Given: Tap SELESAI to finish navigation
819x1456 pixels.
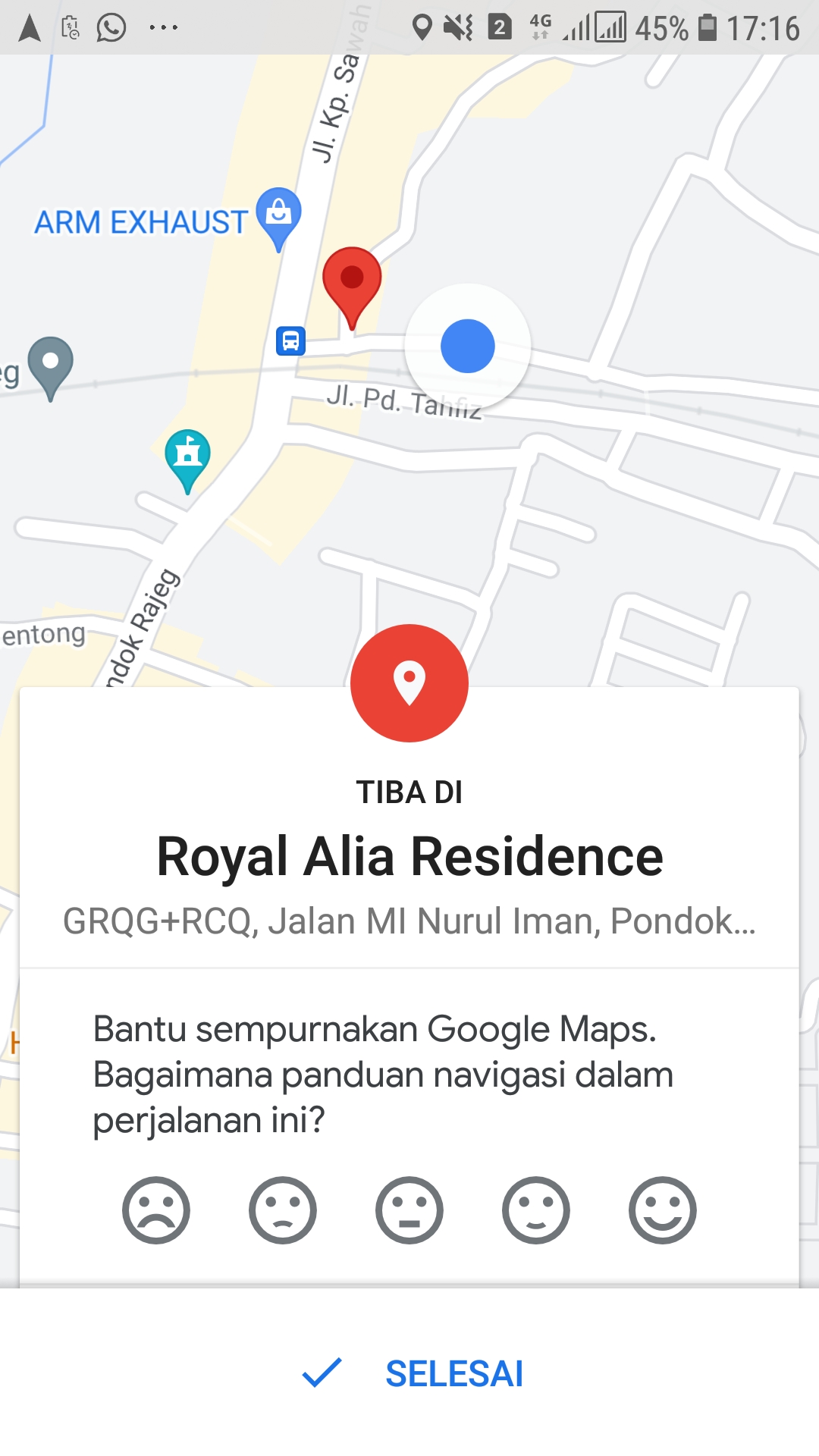Looking at the screenshot, I should pos(413,1373).
